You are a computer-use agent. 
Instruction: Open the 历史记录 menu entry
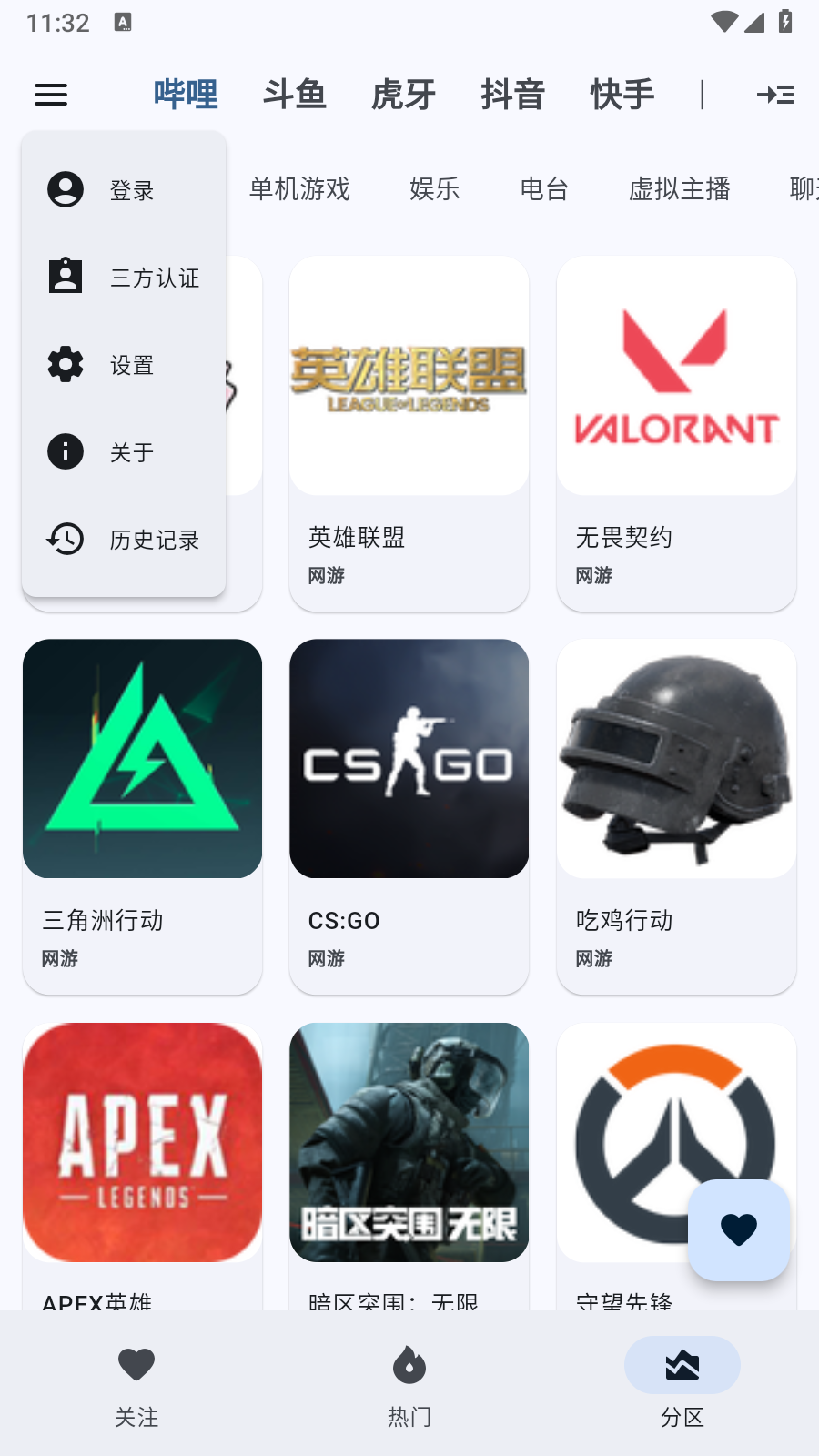tap(153, 540)
